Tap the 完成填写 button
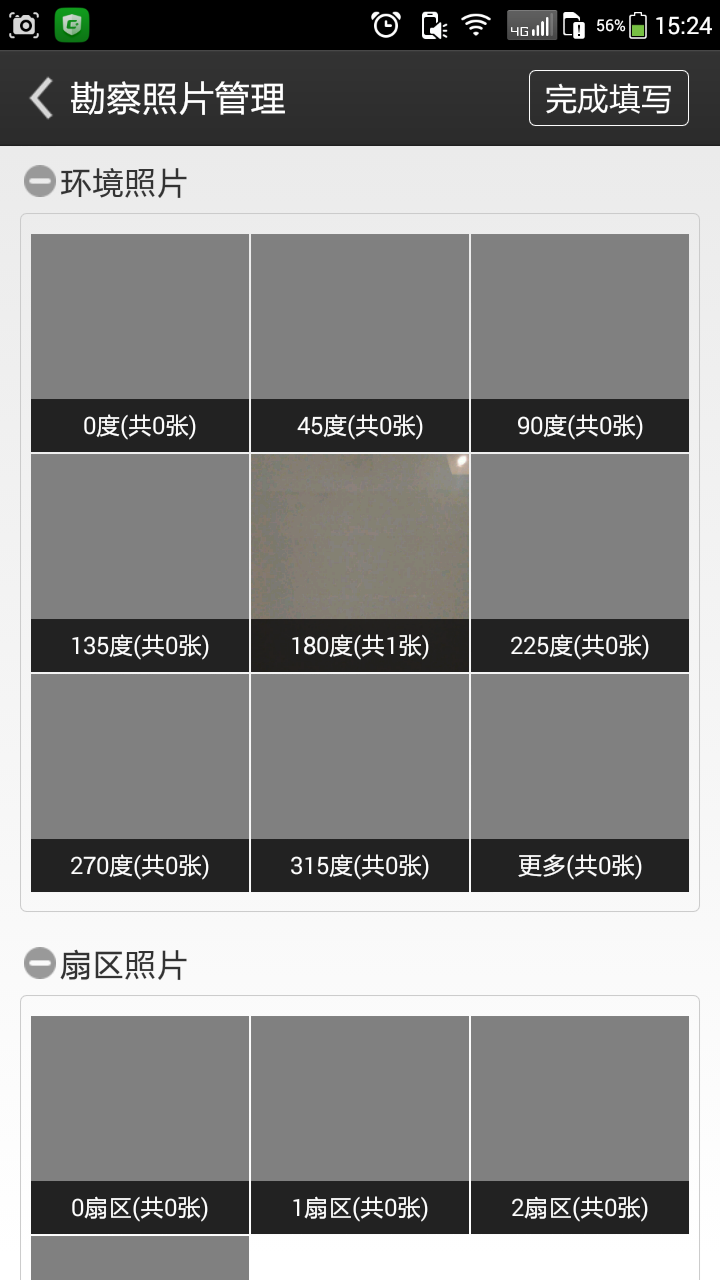 (608, 98)
